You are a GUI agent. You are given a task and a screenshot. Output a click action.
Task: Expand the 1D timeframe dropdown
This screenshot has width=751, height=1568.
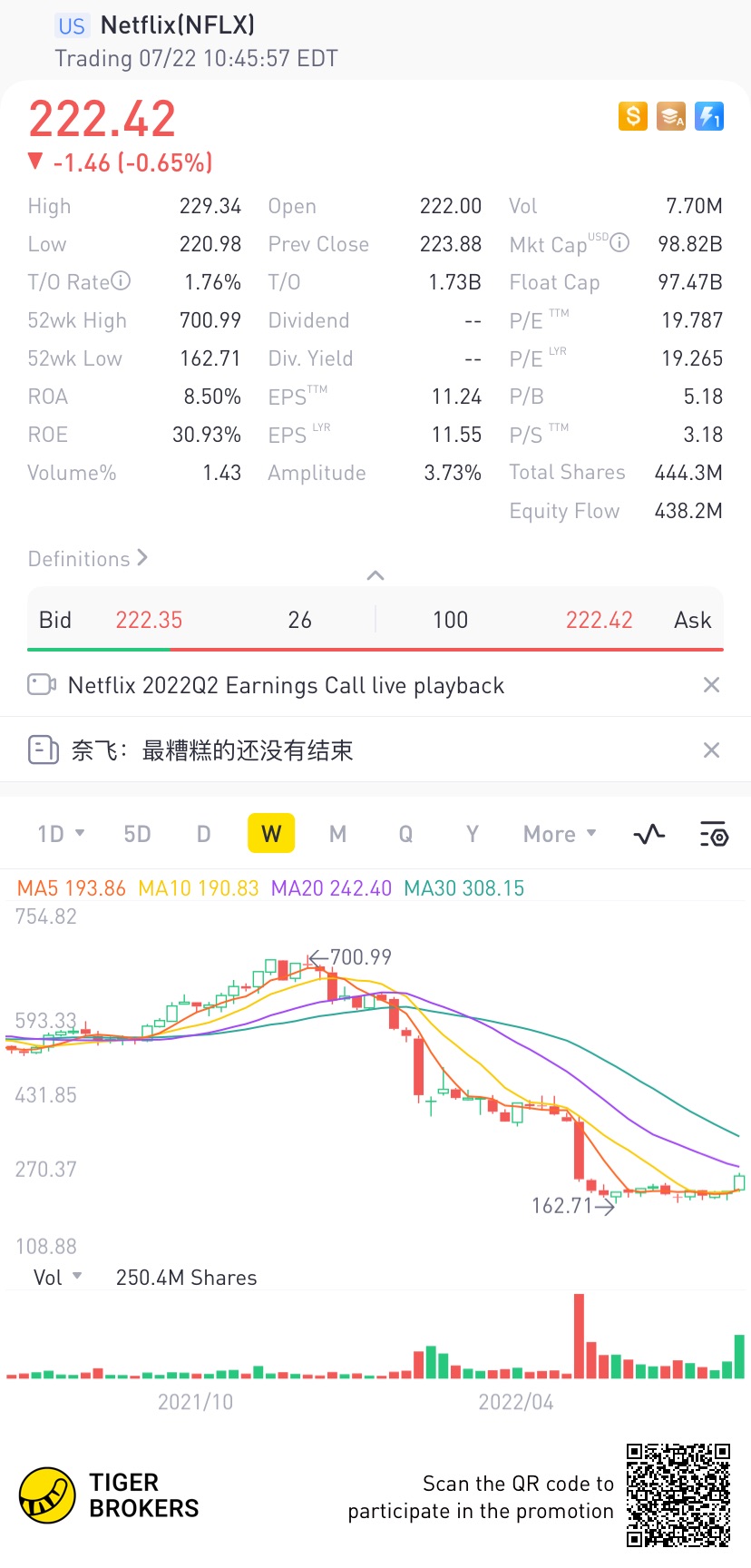(61, 834)
